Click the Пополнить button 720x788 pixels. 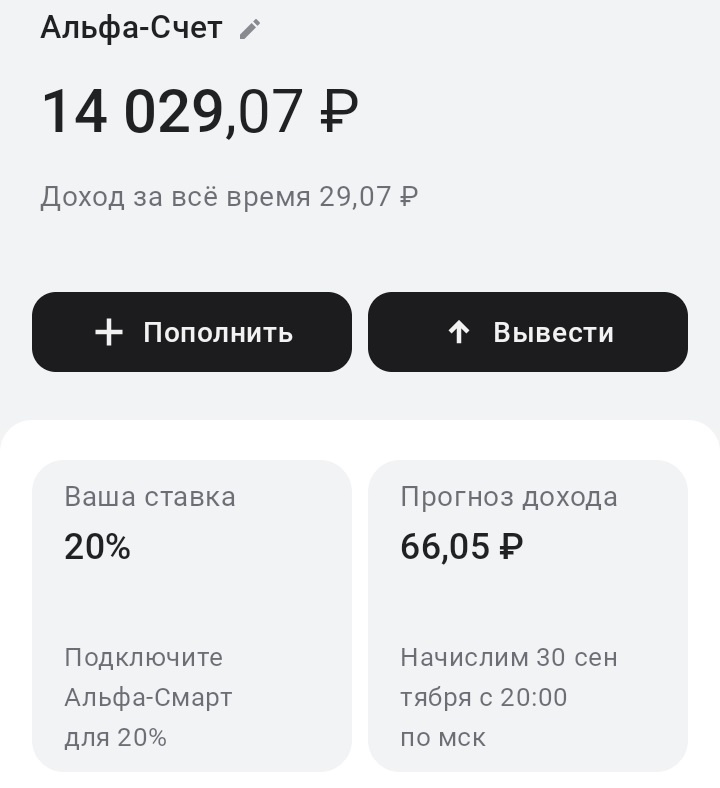tap(192, 332)
